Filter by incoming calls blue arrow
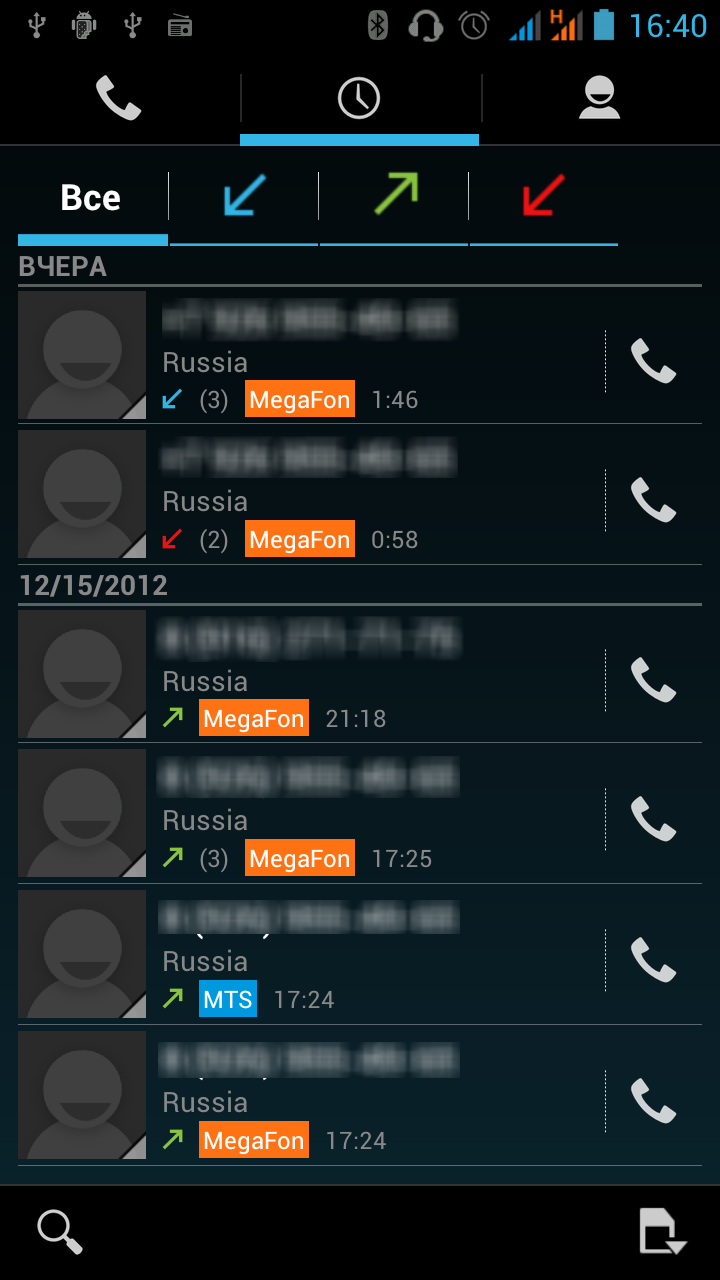Image resolution: width=720 pixels, height=1280 pixels. (244, 196)
